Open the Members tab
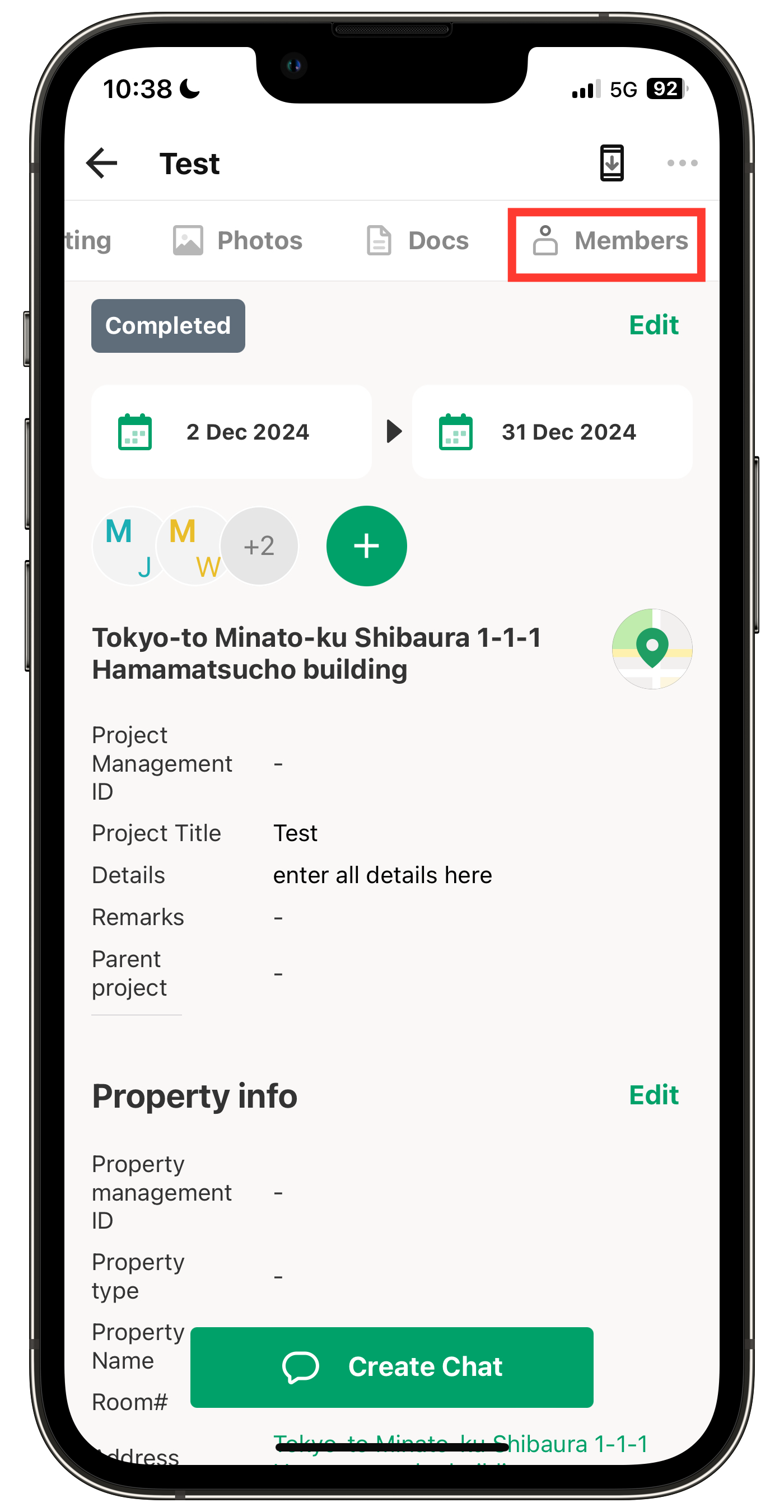The height and width of the screenshot is (1512, 784). coord(608,241)
